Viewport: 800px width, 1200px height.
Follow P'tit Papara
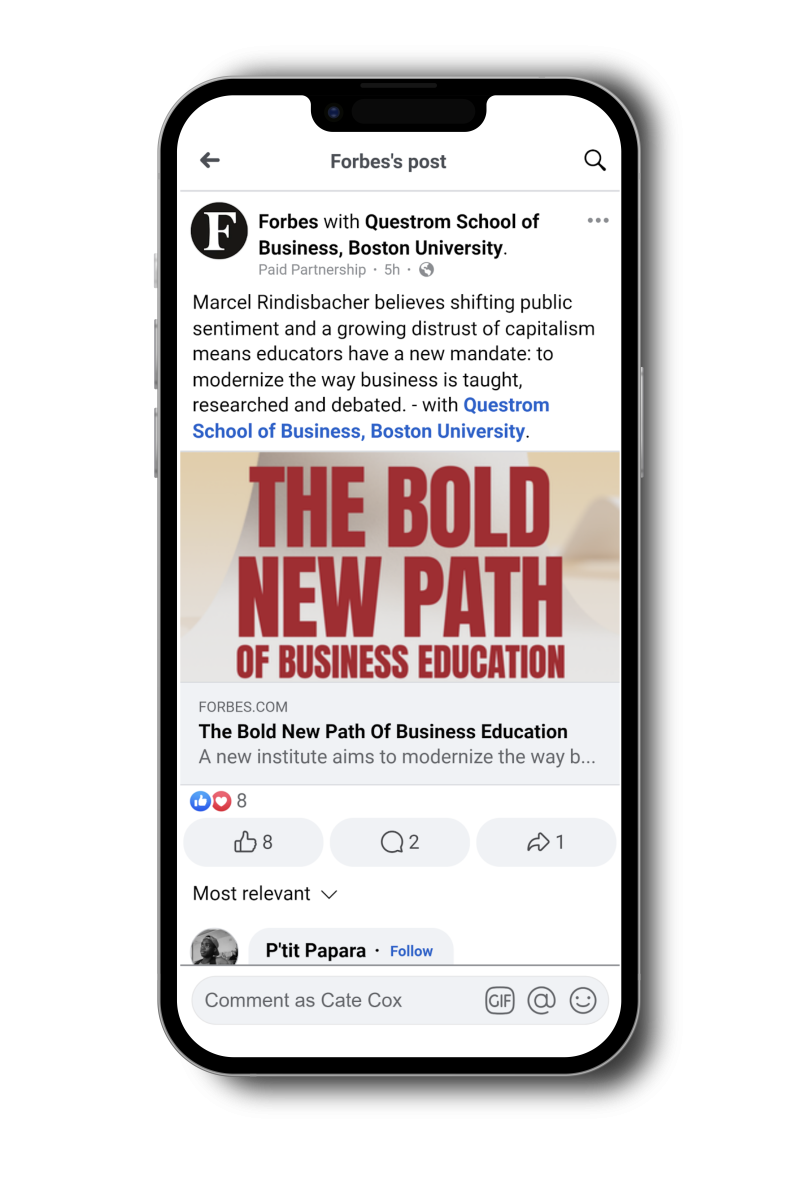click(411, 951)
